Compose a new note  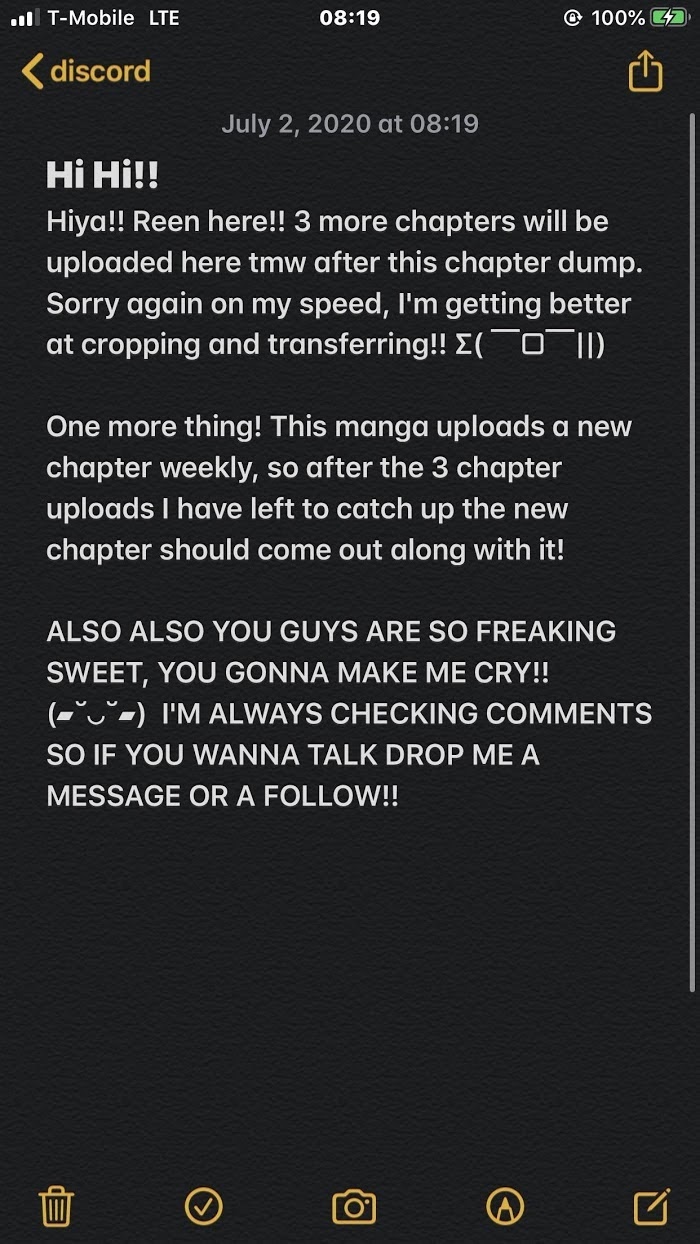click(x=651, y=1207)
